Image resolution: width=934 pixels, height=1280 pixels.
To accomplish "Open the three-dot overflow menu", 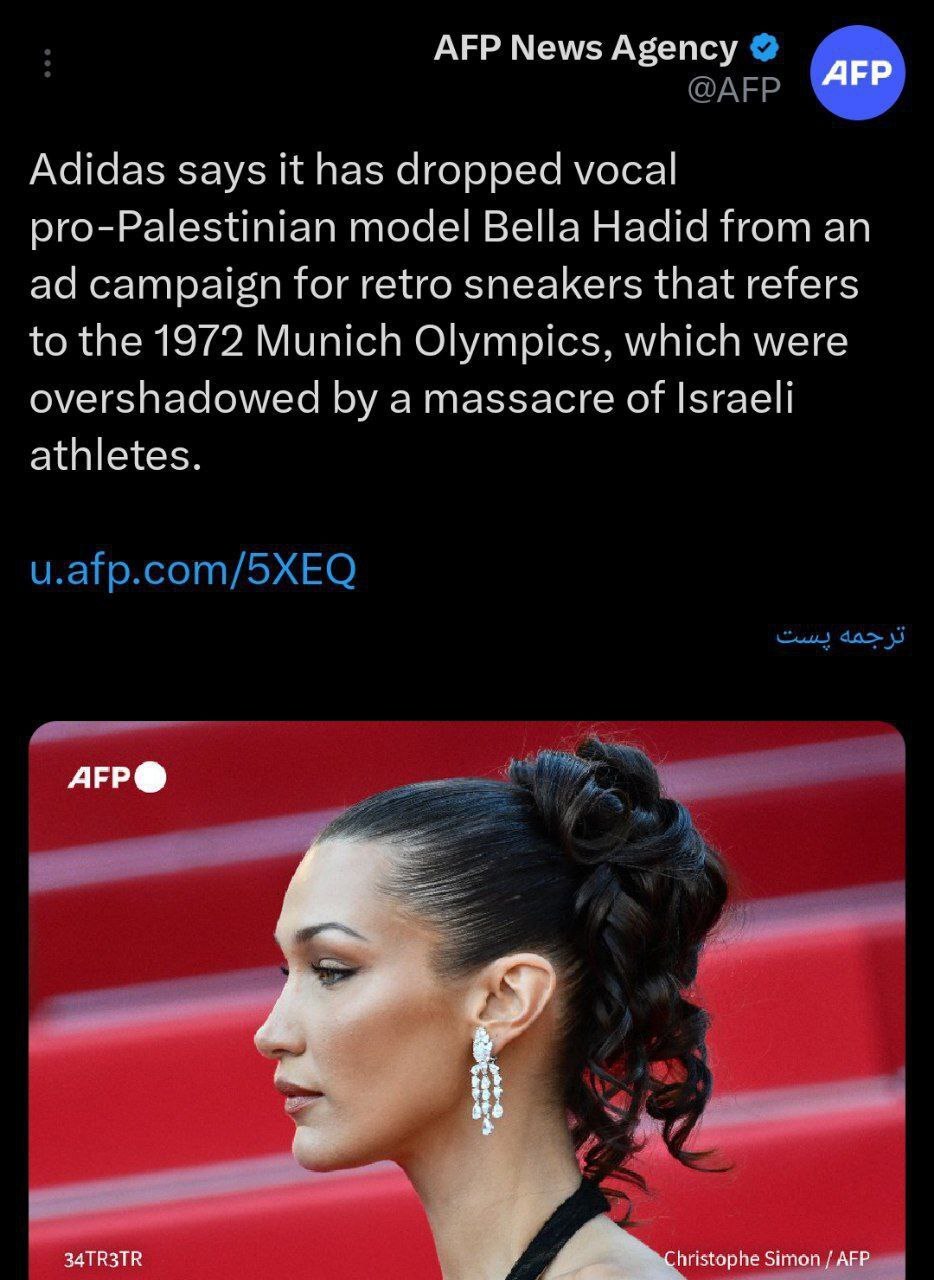I will 45,66.
